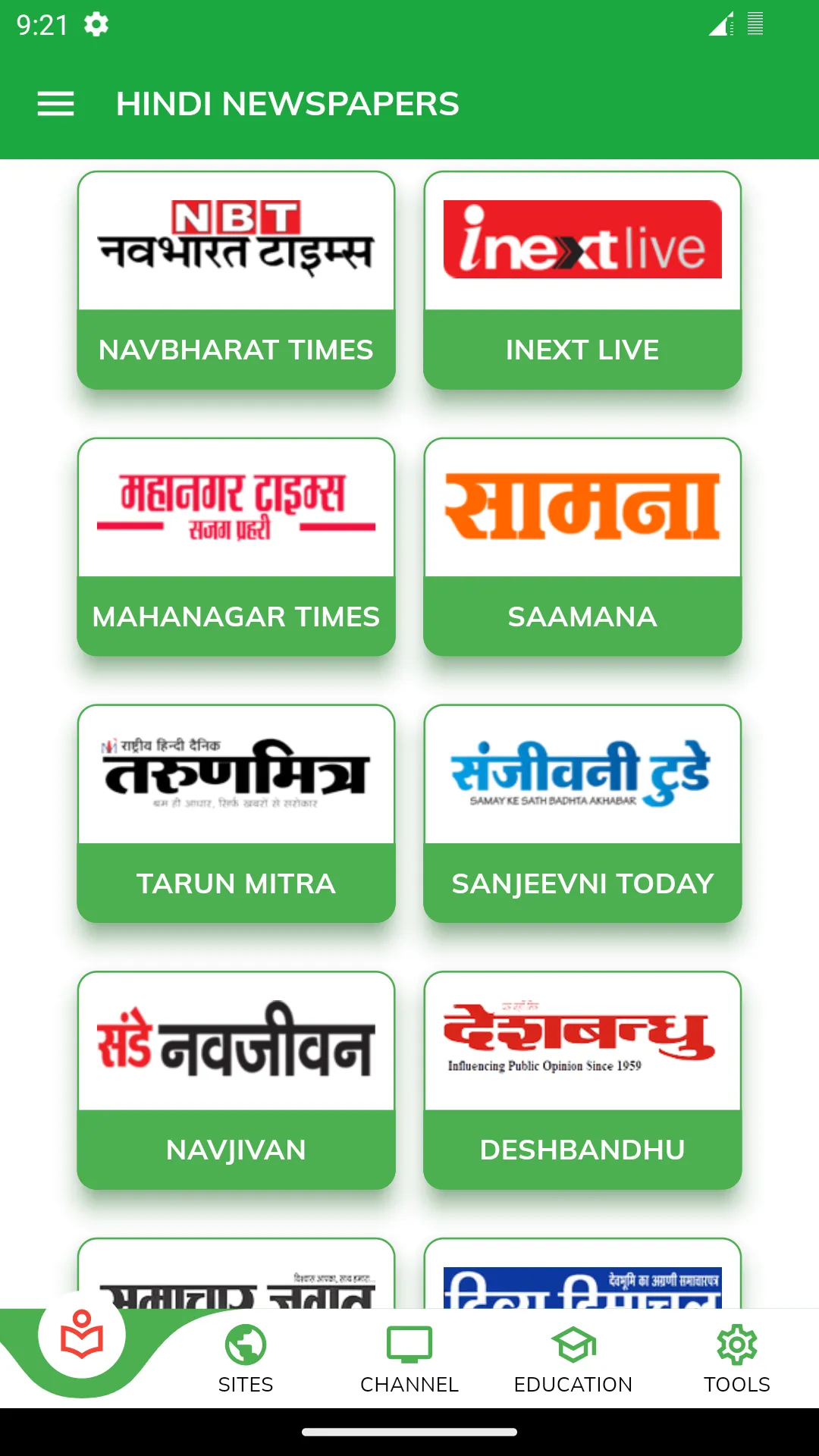Open the Tarun Mitra card
Screen dimensions: 819x1456
236,814
